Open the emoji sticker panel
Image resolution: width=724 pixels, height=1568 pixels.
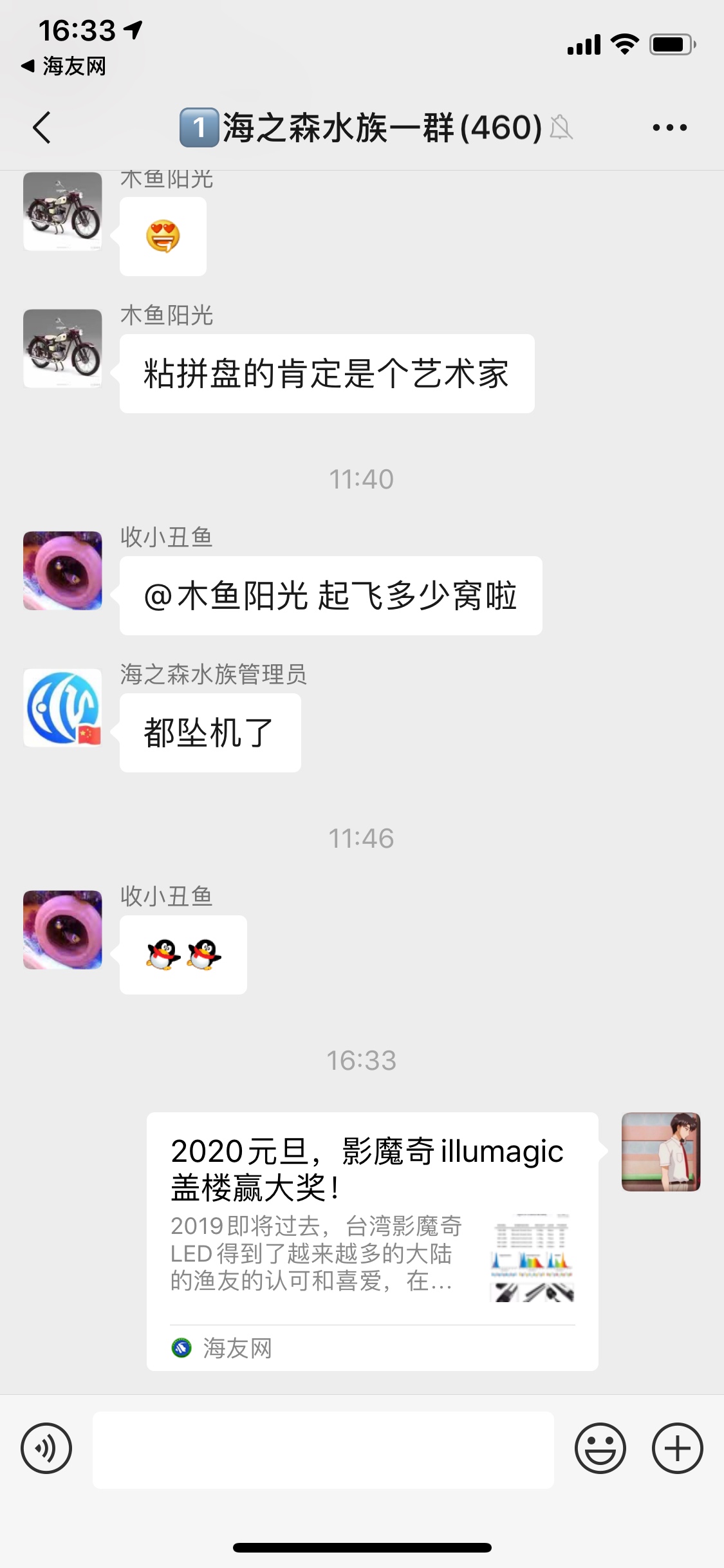point(600,1448)
